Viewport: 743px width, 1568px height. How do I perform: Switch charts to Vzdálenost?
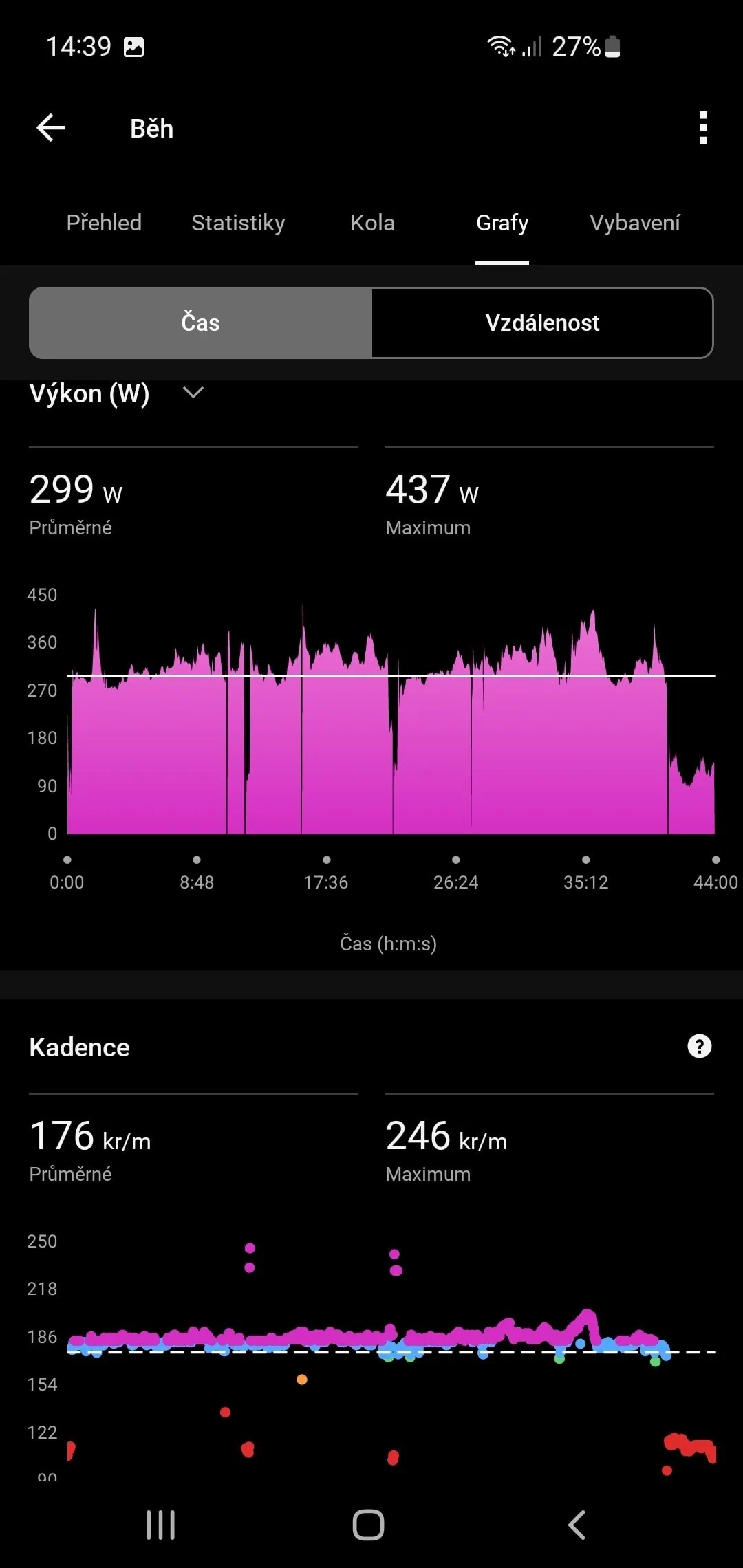click(x=542, y=323)
